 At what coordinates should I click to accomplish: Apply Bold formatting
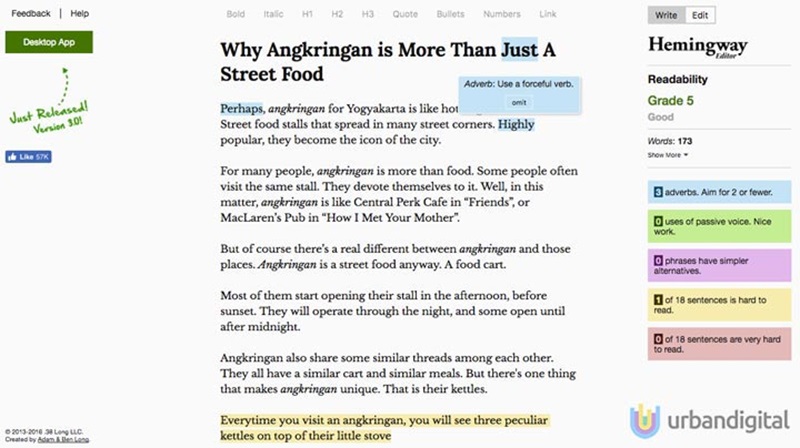(x=236, y=15)
